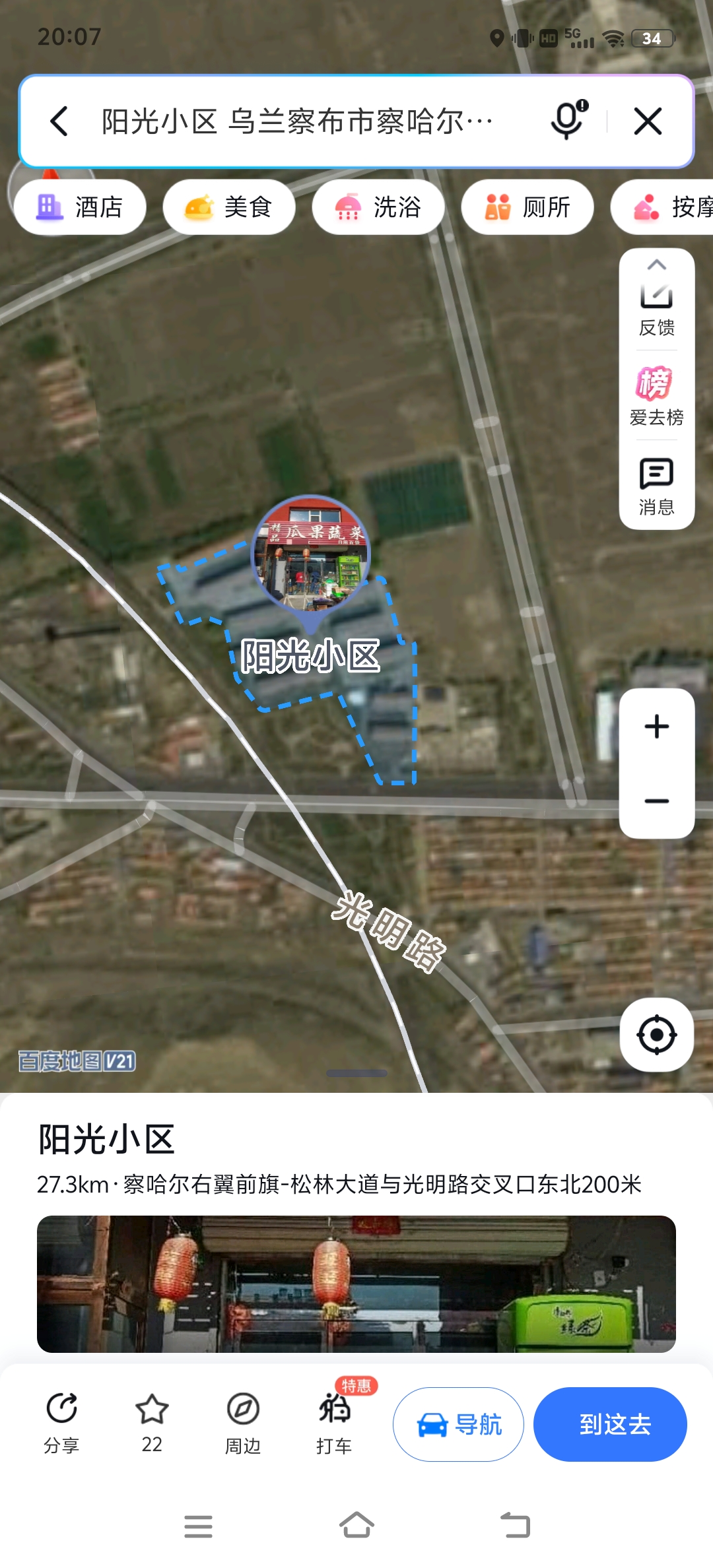Explore 周边 nearby places
The width and height of the screenshot is (713, 1568).
click(x=243, y=1423)
